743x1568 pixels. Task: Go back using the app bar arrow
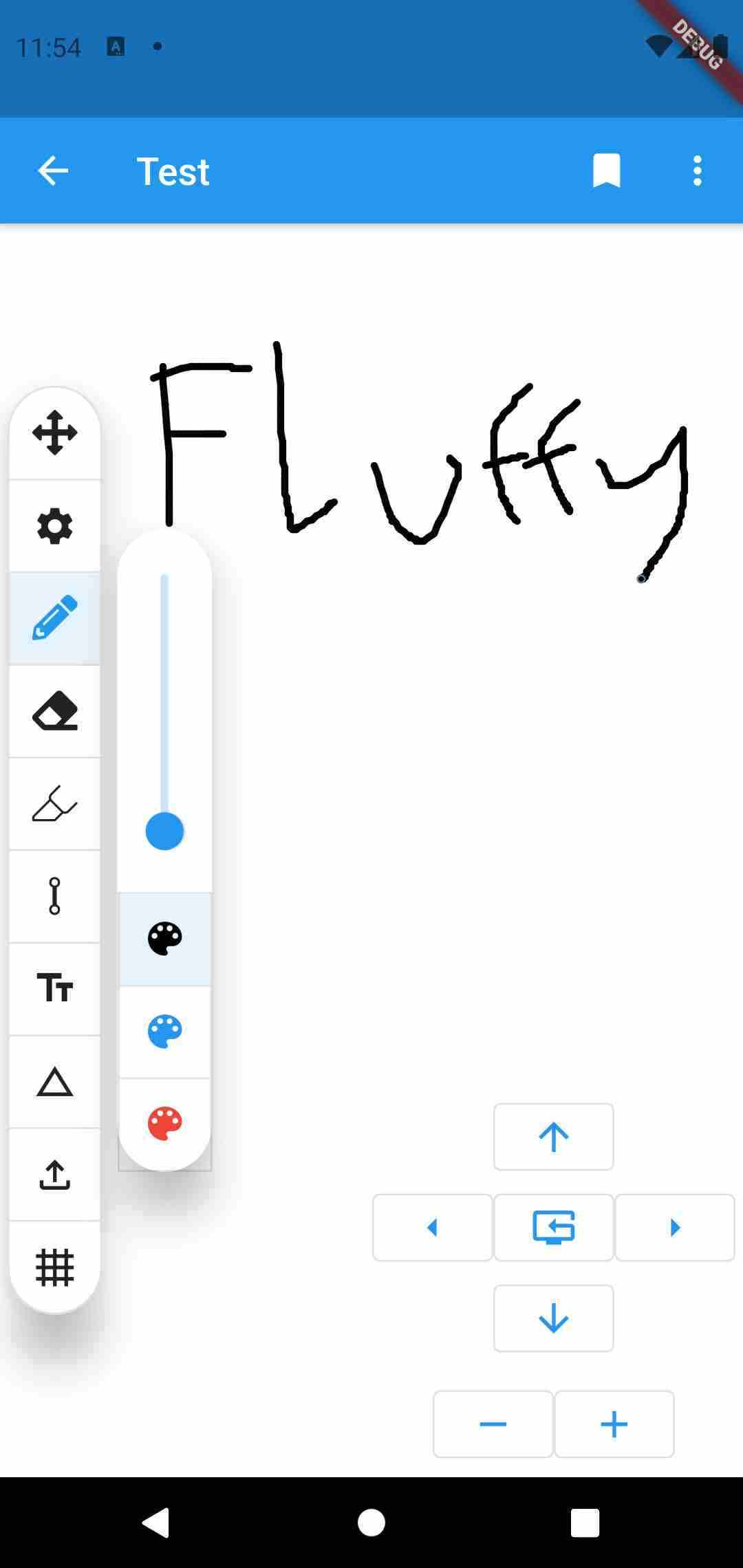click(x=53, y=171)
